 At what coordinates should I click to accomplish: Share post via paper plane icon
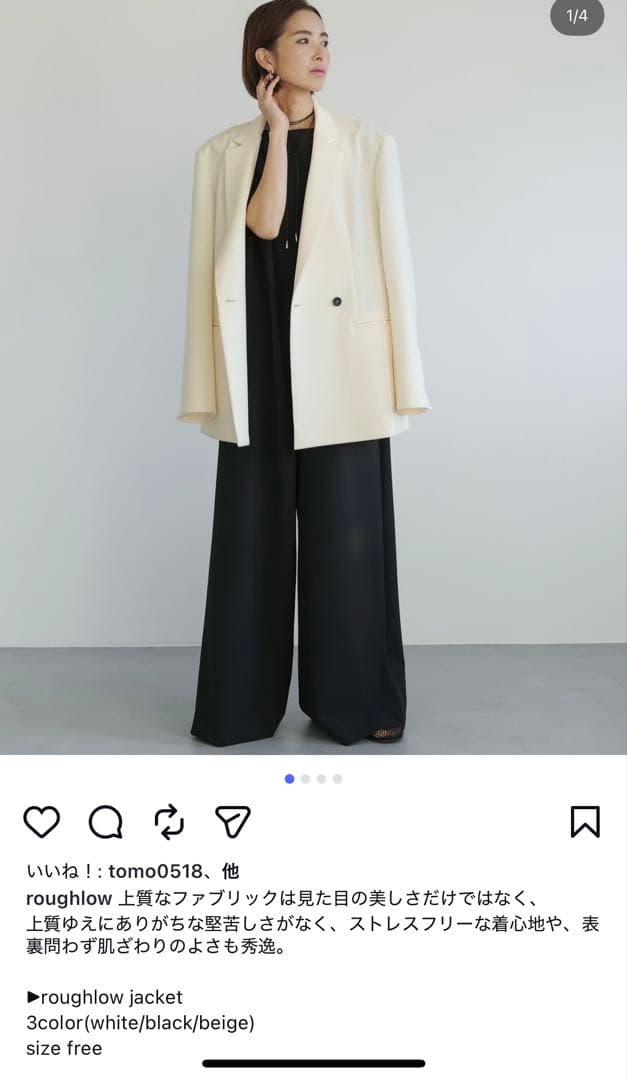(x=232, y=821)
